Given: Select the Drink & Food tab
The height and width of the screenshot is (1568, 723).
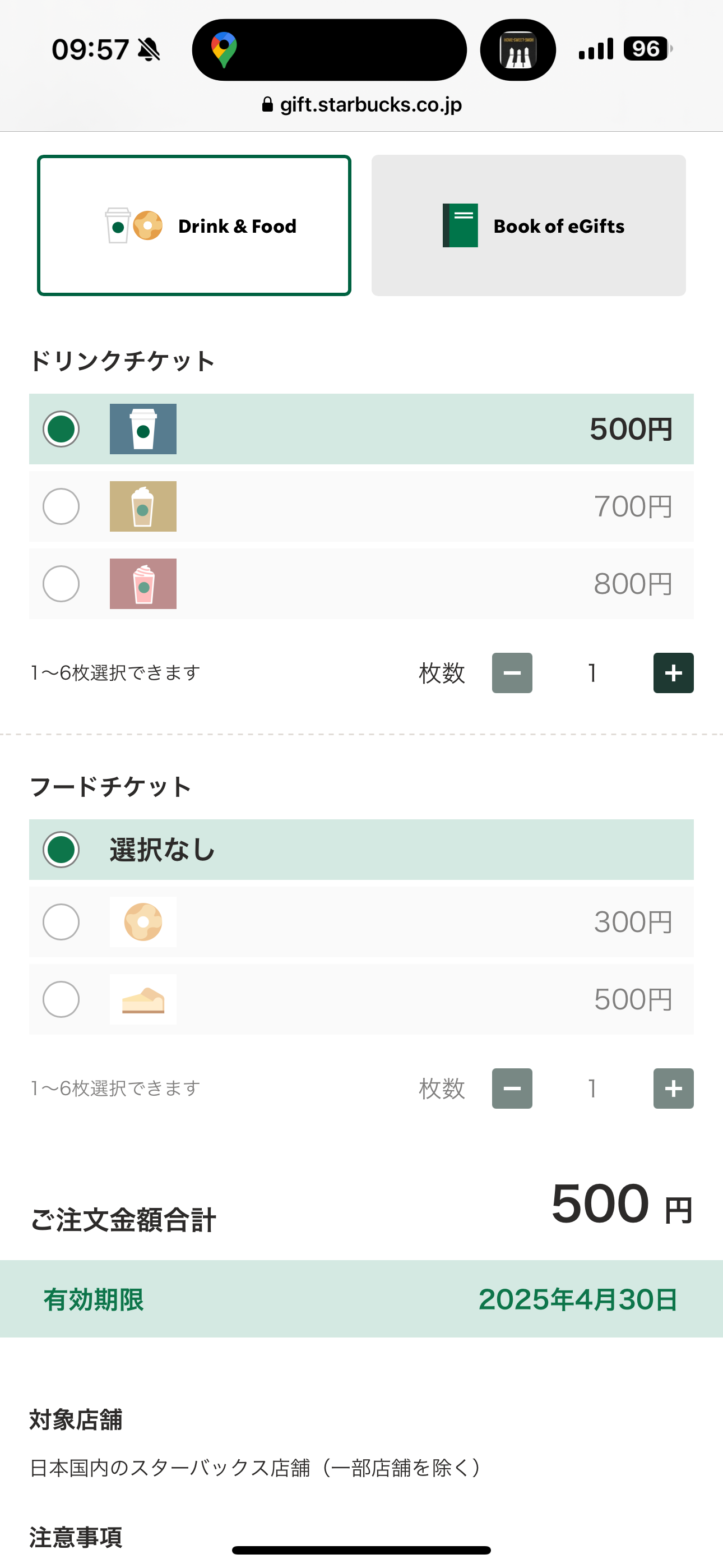Looking at the screenshot, I should 194,225.
